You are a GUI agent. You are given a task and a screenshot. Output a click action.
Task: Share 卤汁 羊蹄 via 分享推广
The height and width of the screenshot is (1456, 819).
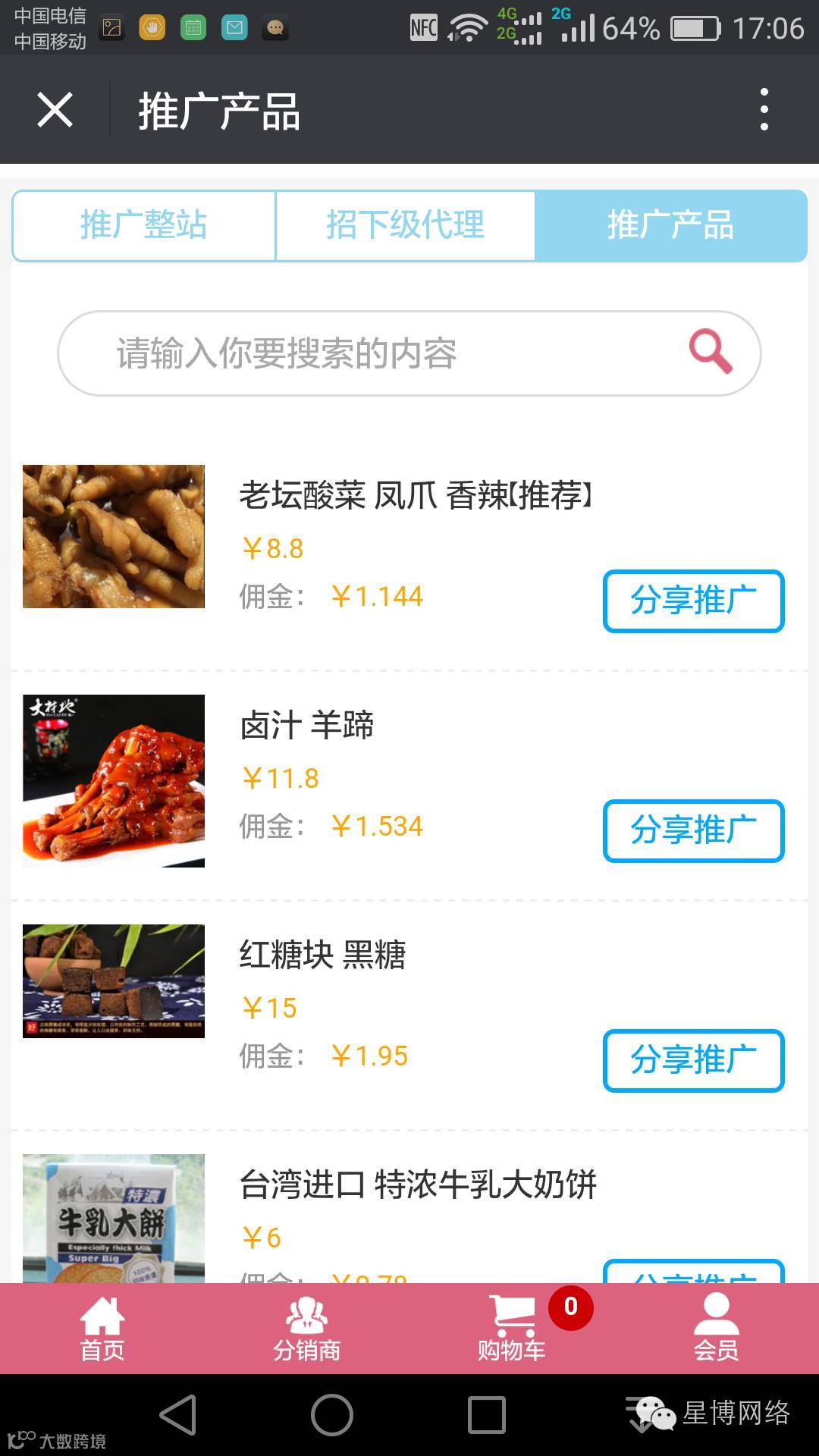[x=693, y=830]
